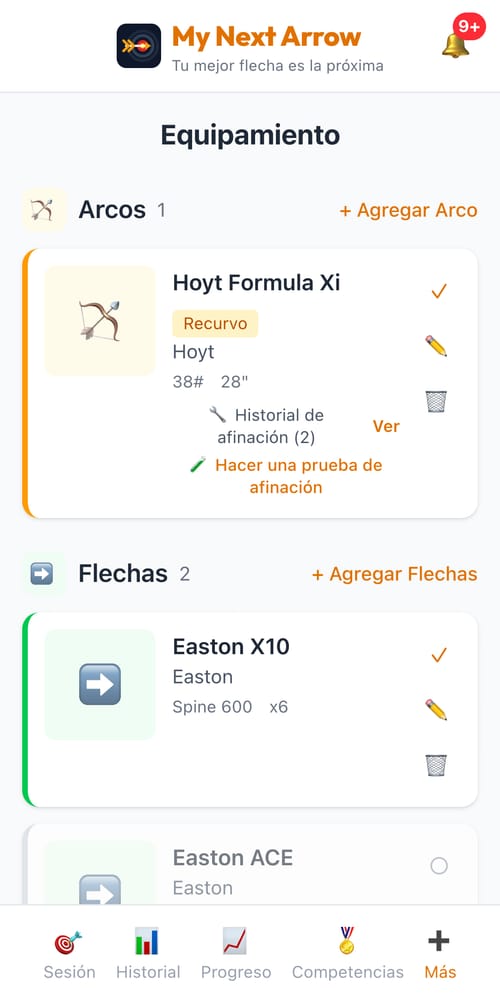500x1000 pixels.
Task: Edit the Hoyt Formula Xi bow
Action: pos(436,346)
